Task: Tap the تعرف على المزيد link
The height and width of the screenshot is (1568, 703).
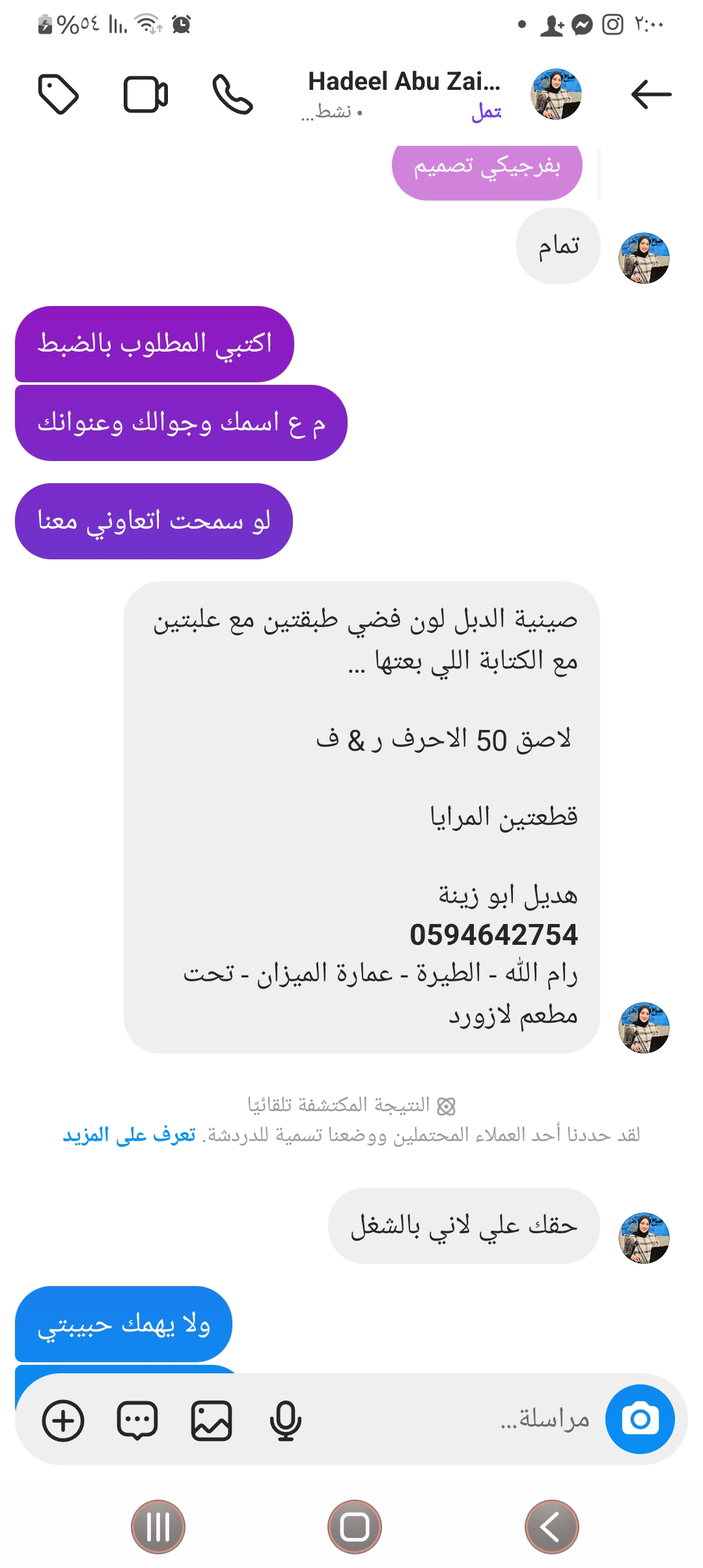Action: coord(129,1135)
